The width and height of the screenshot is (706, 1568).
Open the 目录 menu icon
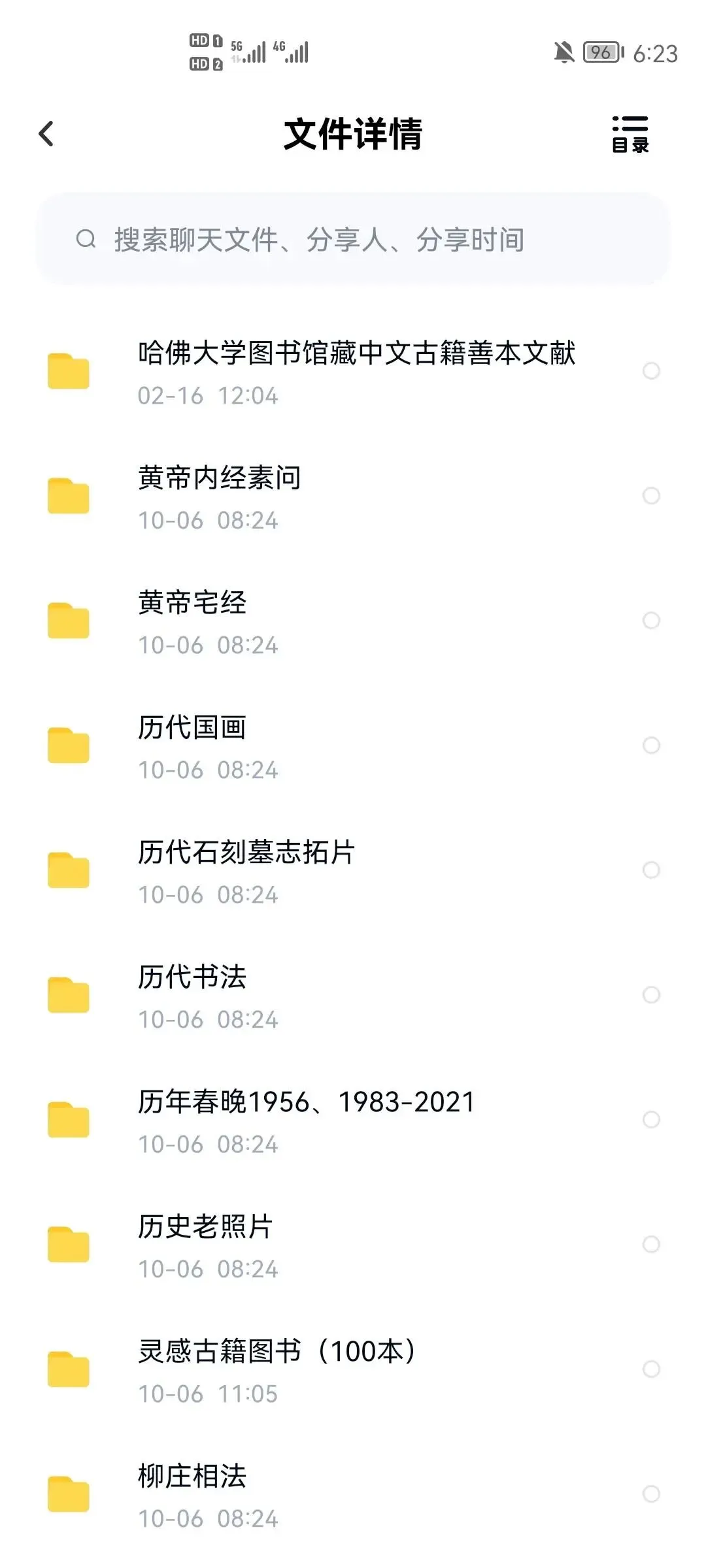pos(630,135)
